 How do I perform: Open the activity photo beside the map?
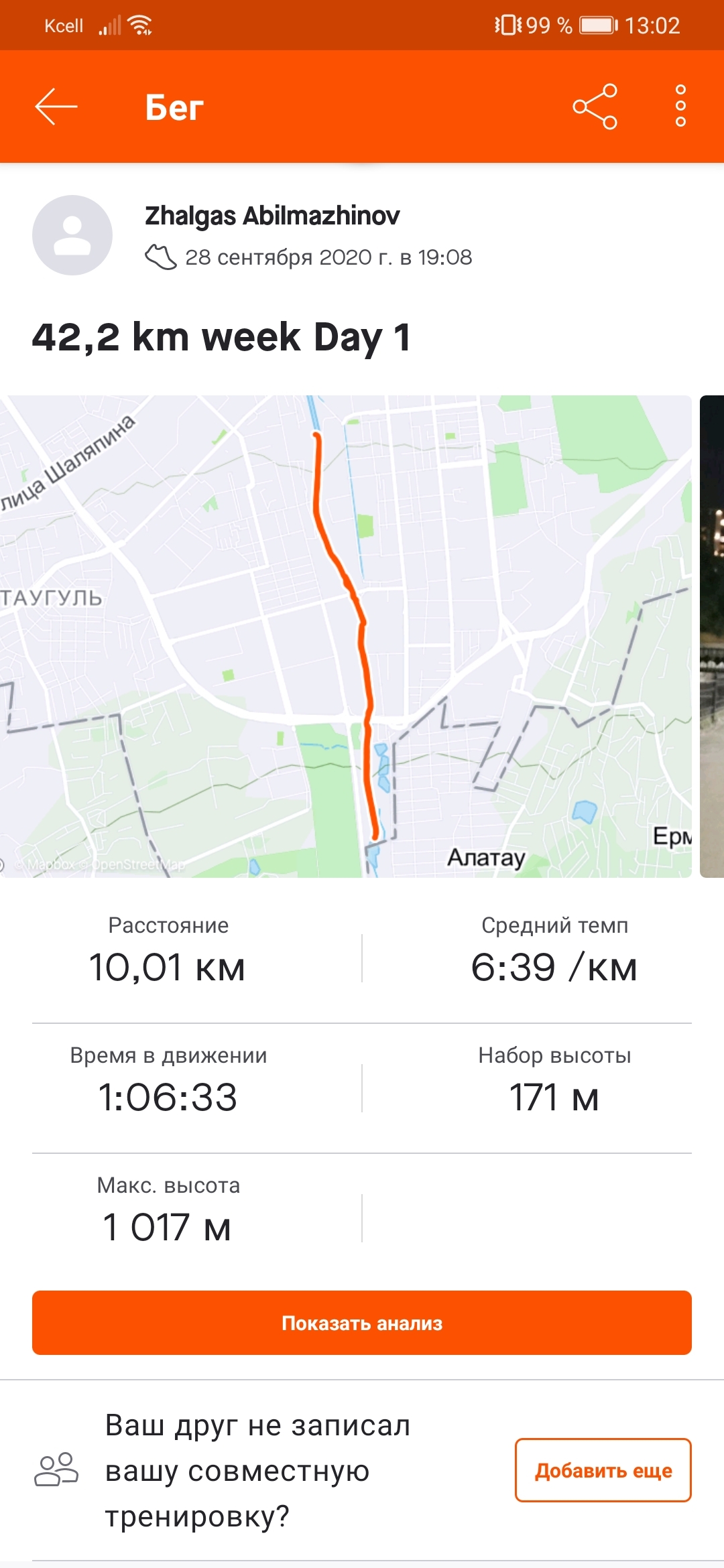pos(712,636)
